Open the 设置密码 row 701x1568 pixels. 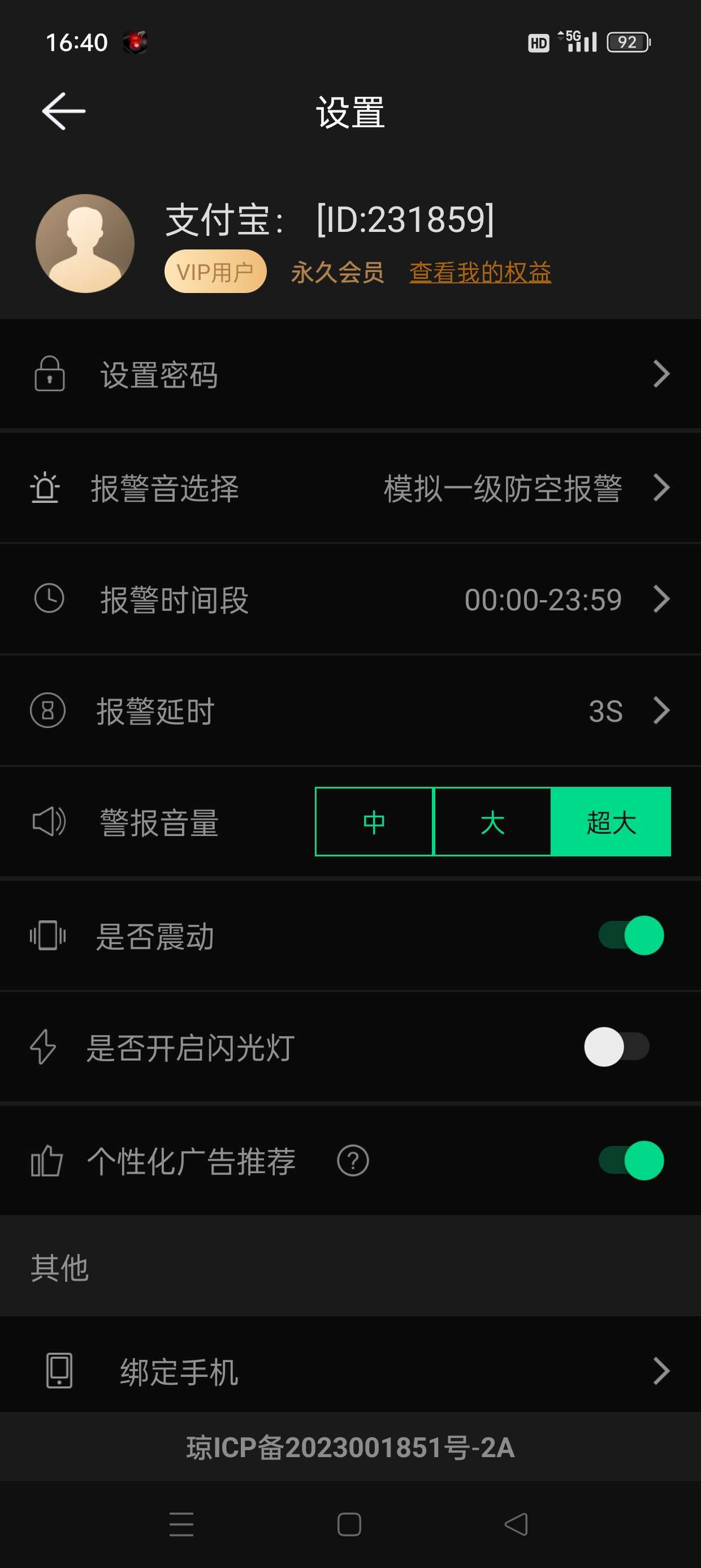(x=350, y=374)
